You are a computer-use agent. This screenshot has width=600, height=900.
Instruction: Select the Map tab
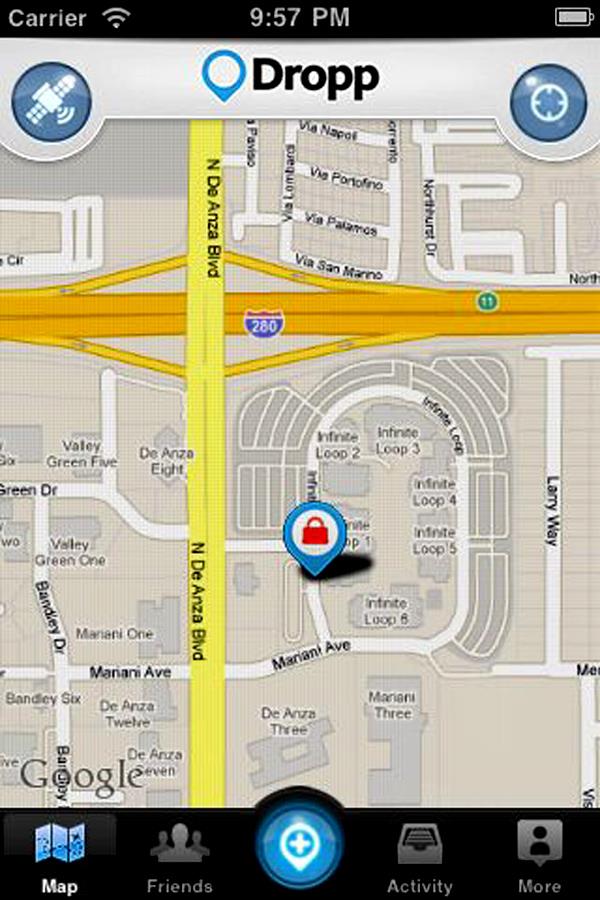[60, 856]
